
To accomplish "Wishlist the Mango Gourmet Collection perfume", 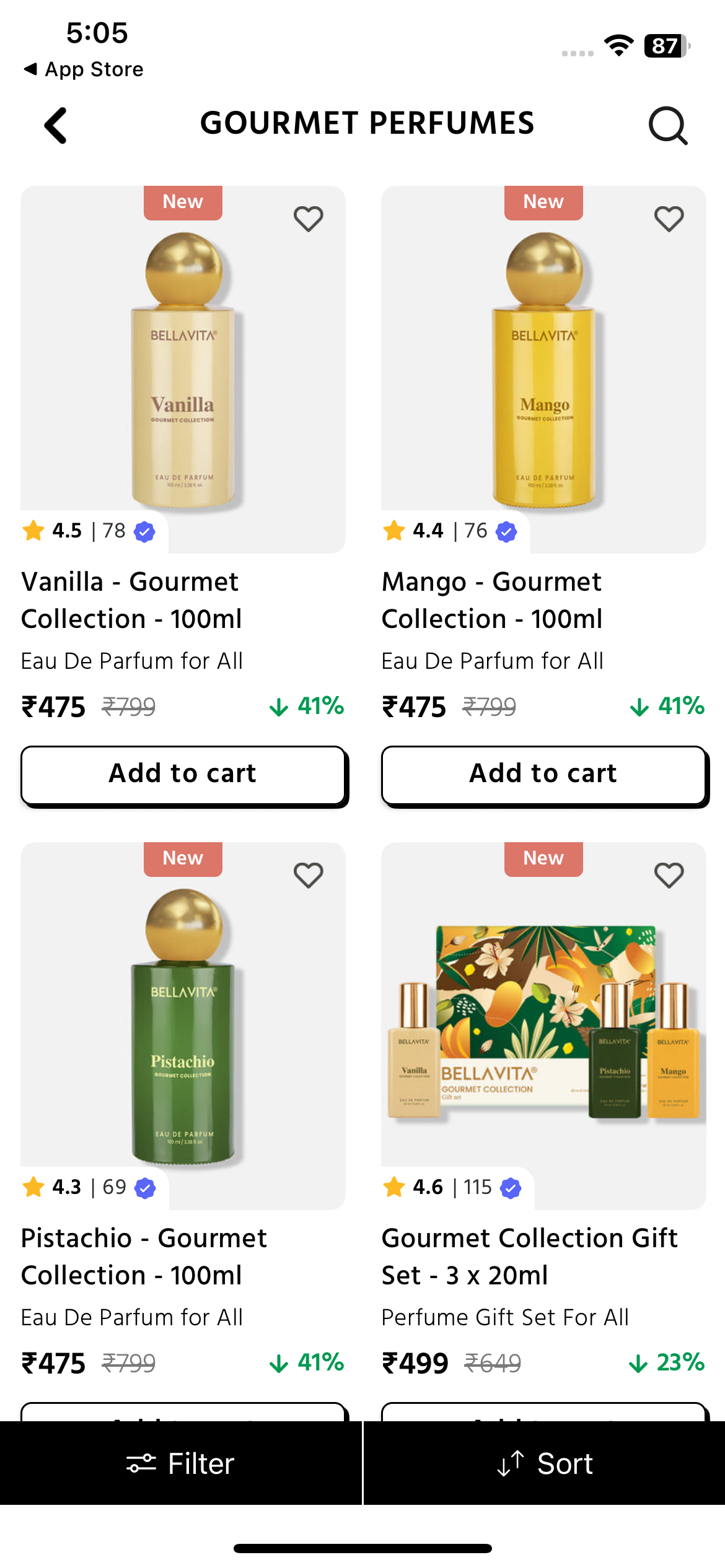I will (669, 219).
